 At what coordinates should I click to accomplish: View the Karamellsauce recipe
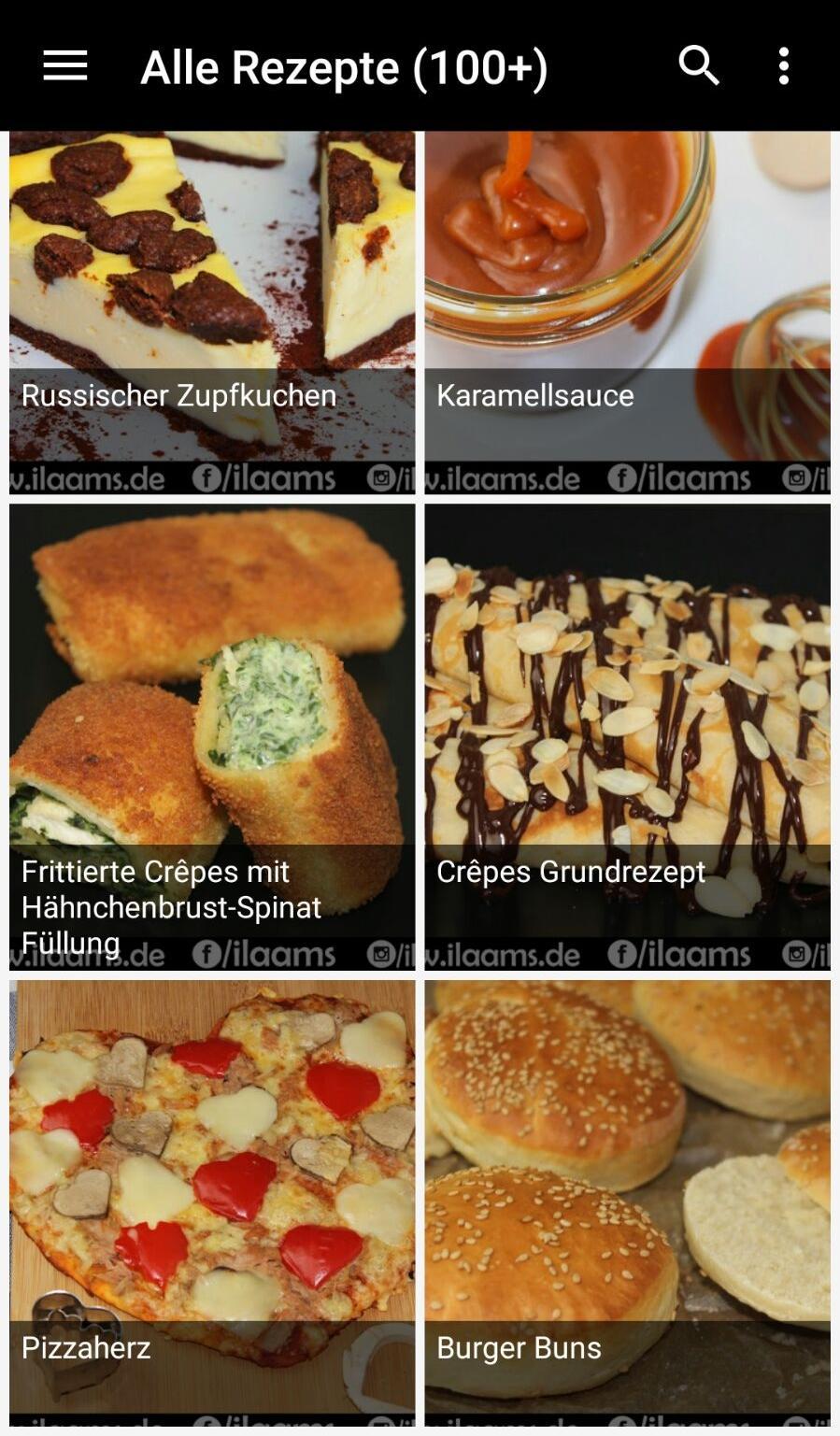(627, 312)
